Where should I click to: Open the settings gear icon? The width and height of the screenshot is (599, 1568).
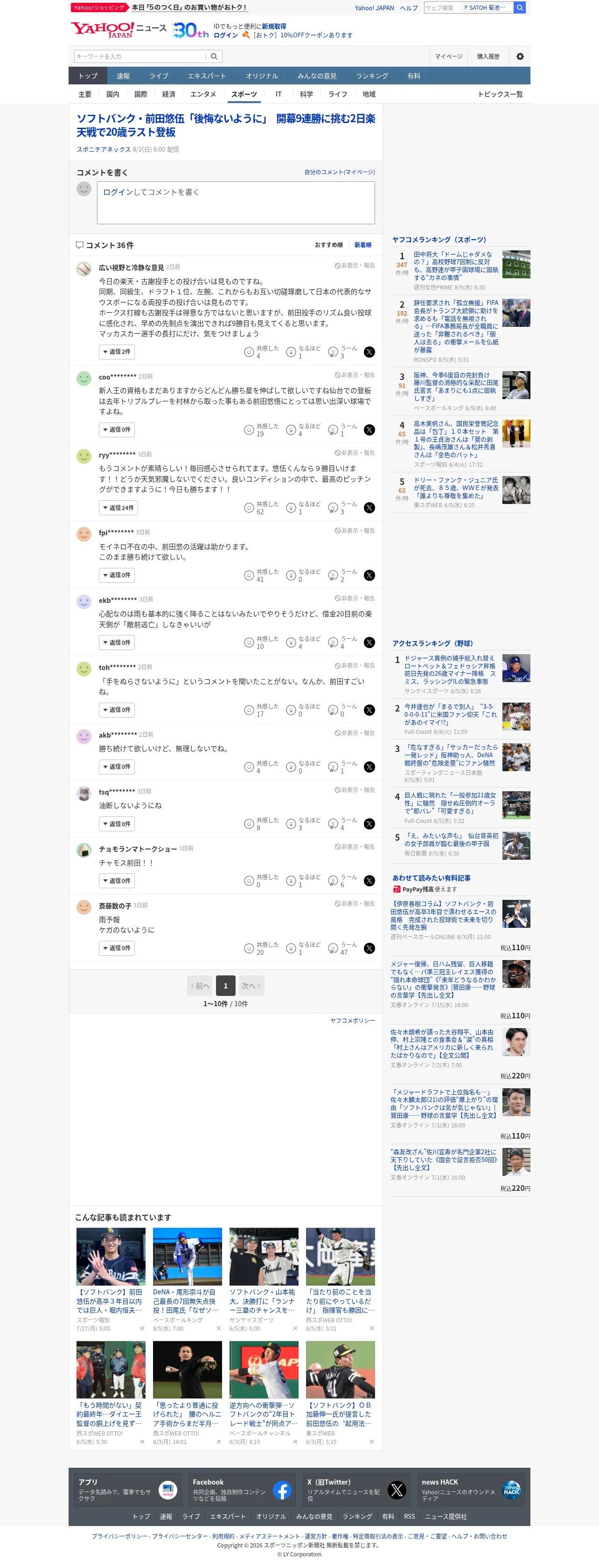coord(519,56)
